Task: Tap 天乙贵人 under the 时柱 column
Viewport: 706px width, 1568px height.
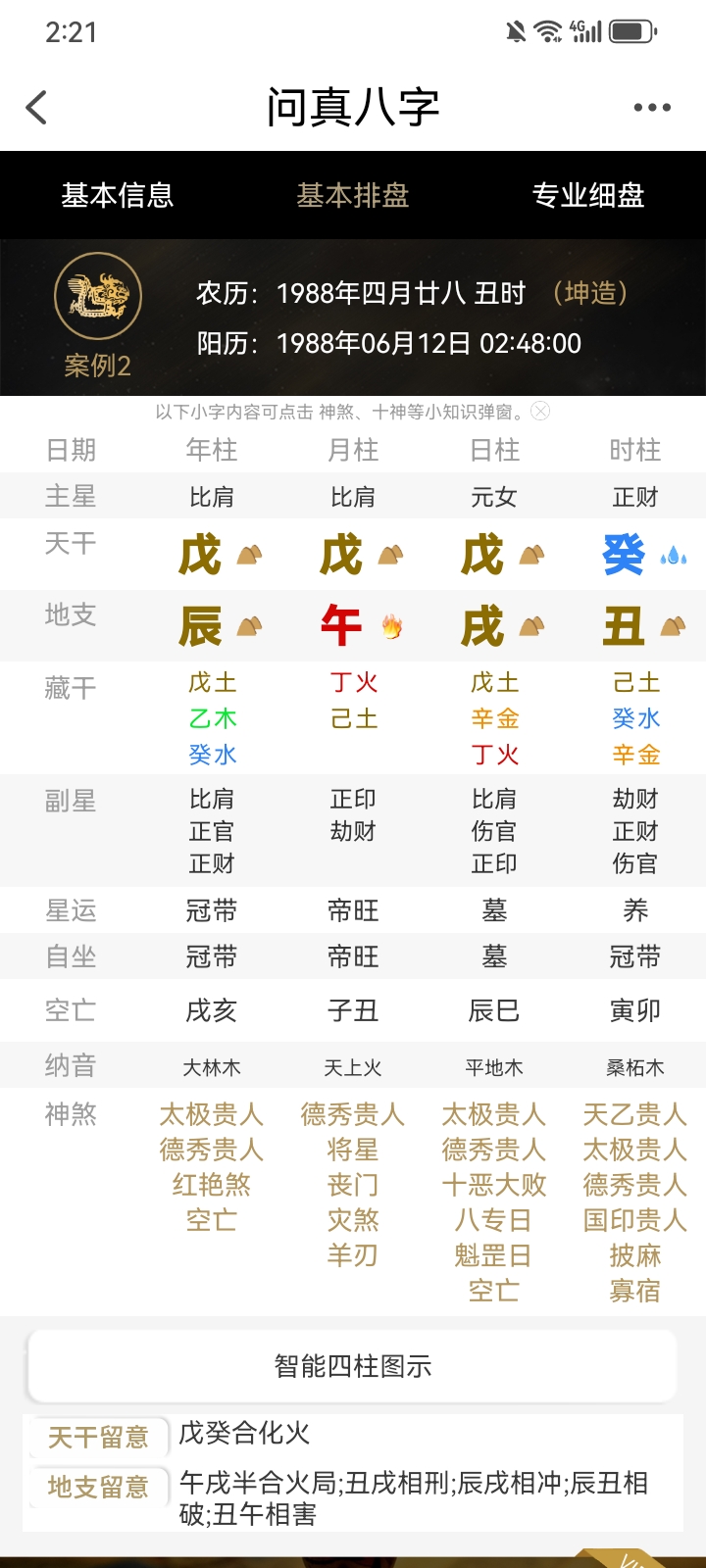Action: 635,1114
